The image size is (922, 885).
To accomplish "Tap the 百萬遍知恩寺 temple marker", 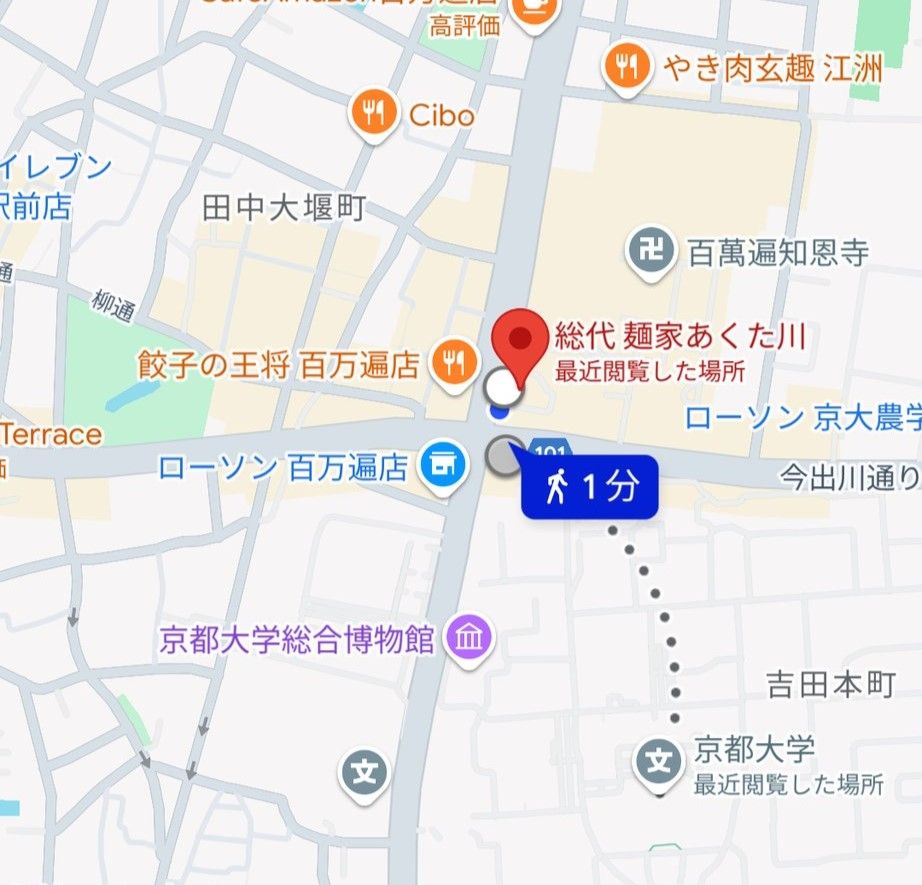I will click(653, 251).
